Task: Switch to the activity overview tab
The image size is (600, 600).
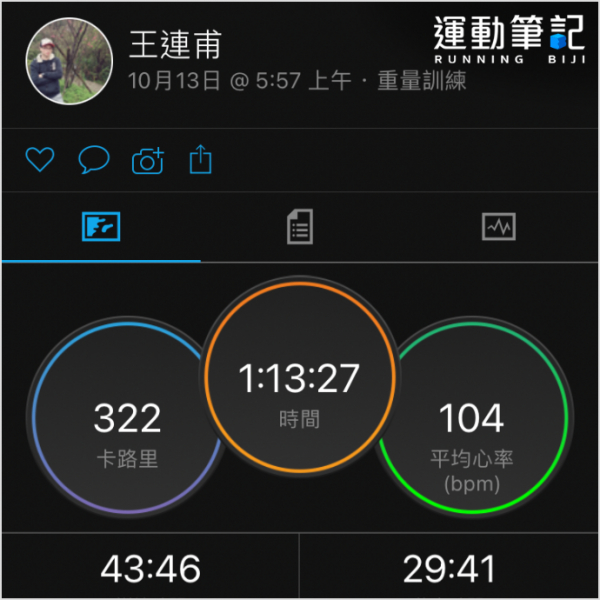Action: coord(101,228)
